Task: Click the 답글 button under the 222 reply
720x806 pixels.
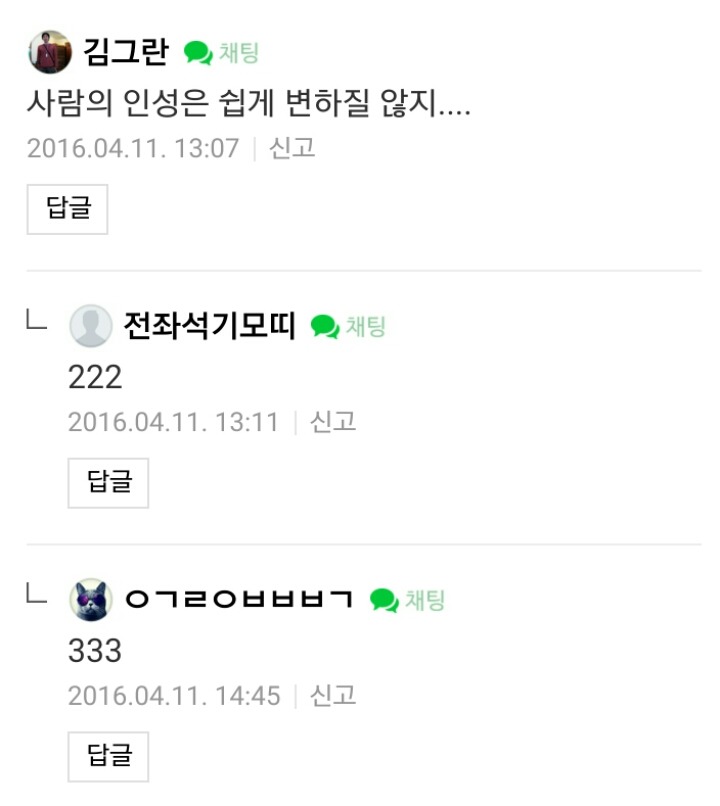Action: tap(108, 482)
